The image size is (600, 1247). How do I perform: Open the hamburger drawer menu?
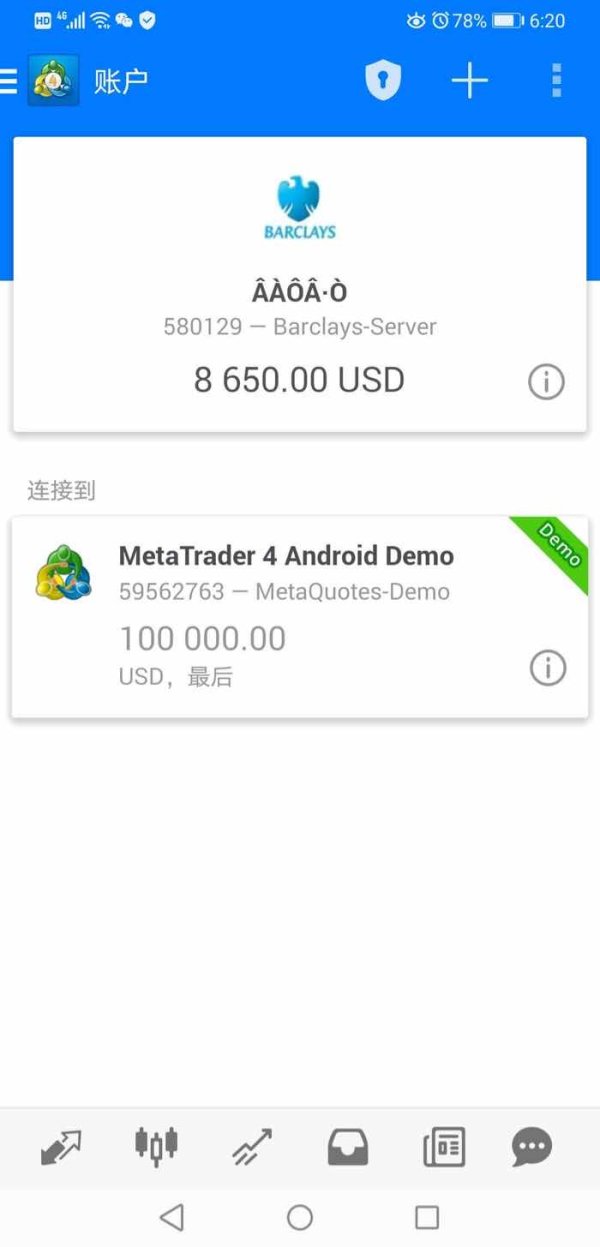pyautogui.click(x=9, y=81)
